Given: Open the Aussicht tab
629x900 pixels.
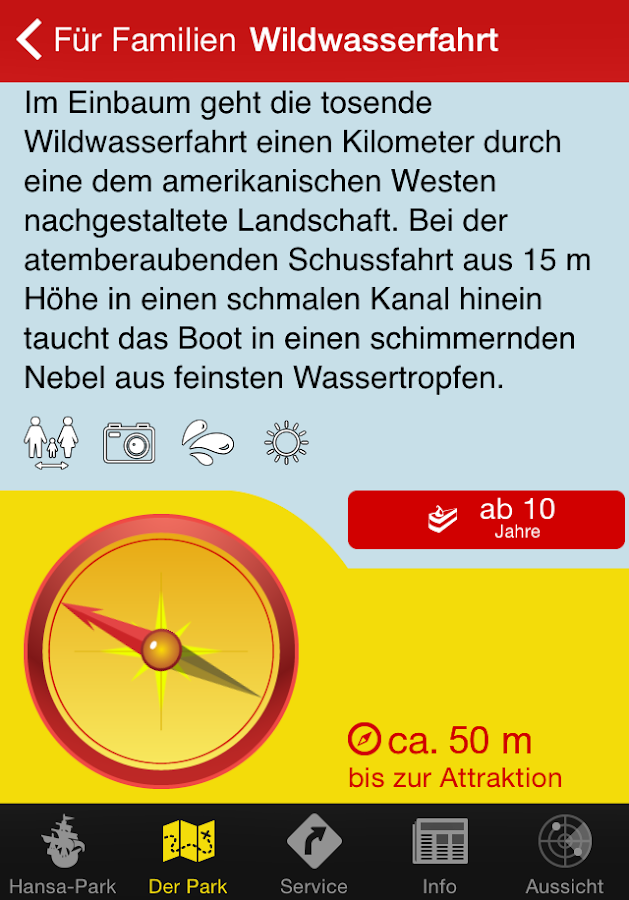Looking at the screenshot, I should (x=565, y=853).
